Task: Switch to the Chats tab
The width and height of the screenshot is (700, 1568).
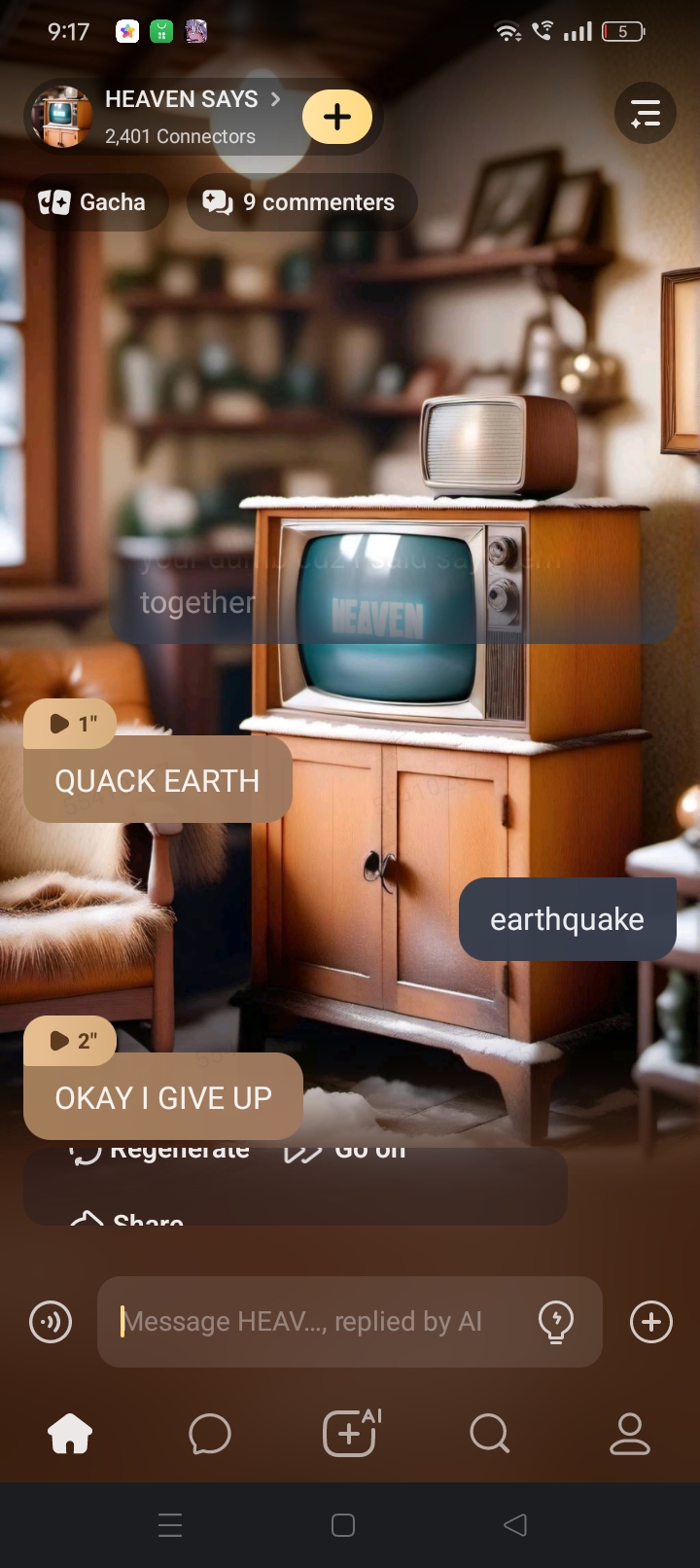Action: pos(210,1434)
